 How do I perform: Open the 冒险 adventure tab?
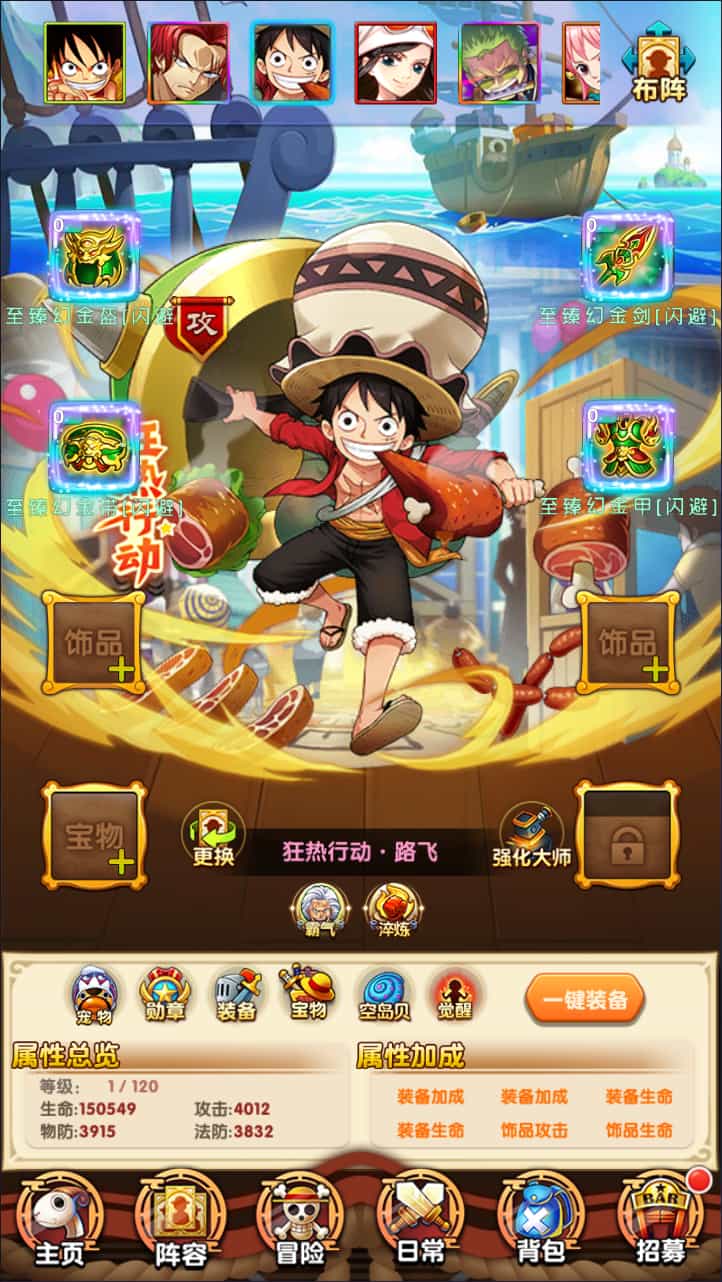coord(298,1220)
